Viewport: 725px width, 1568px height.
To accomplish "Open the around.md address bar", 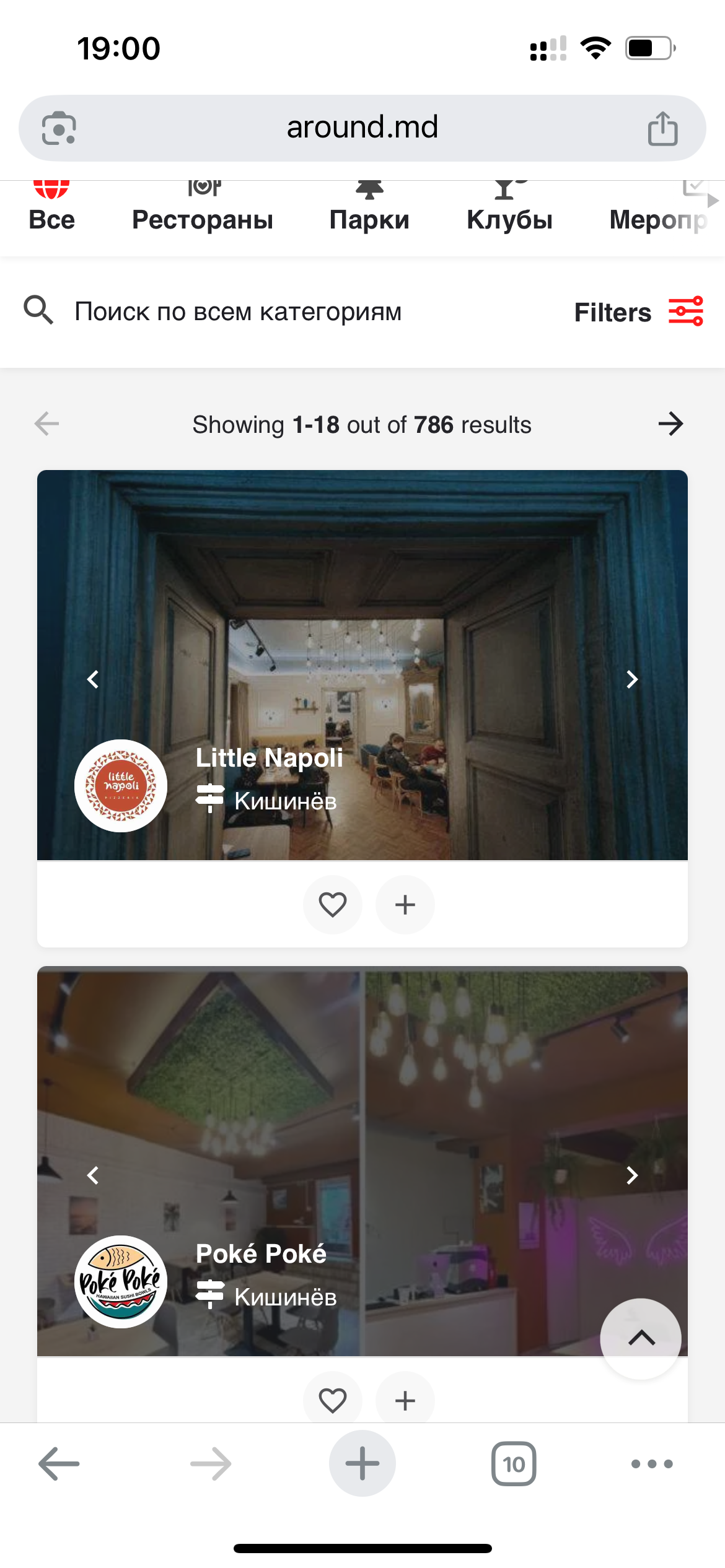I will tap(362, 128).
